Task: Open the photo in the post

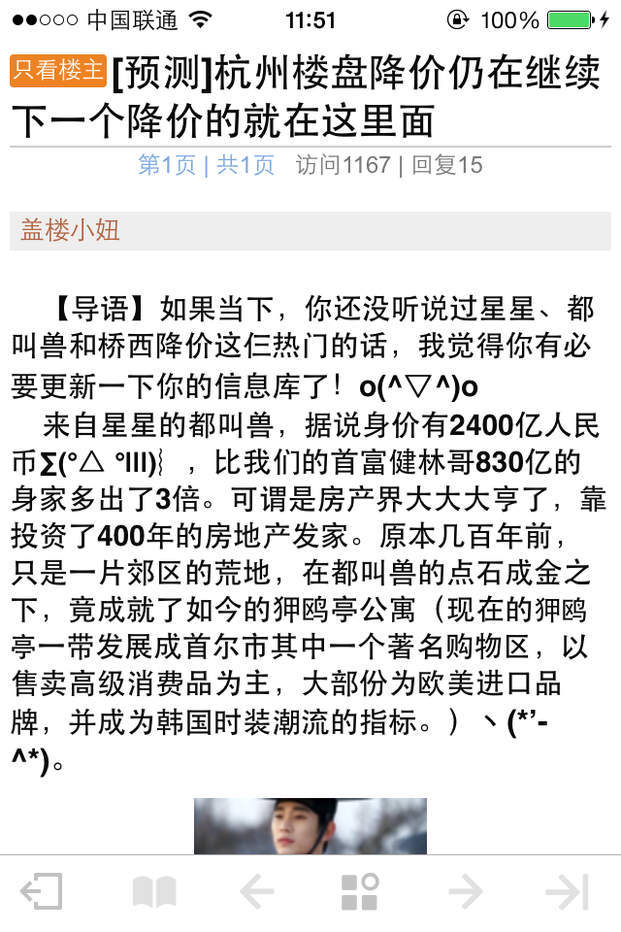Action: [x=310, y=826]
